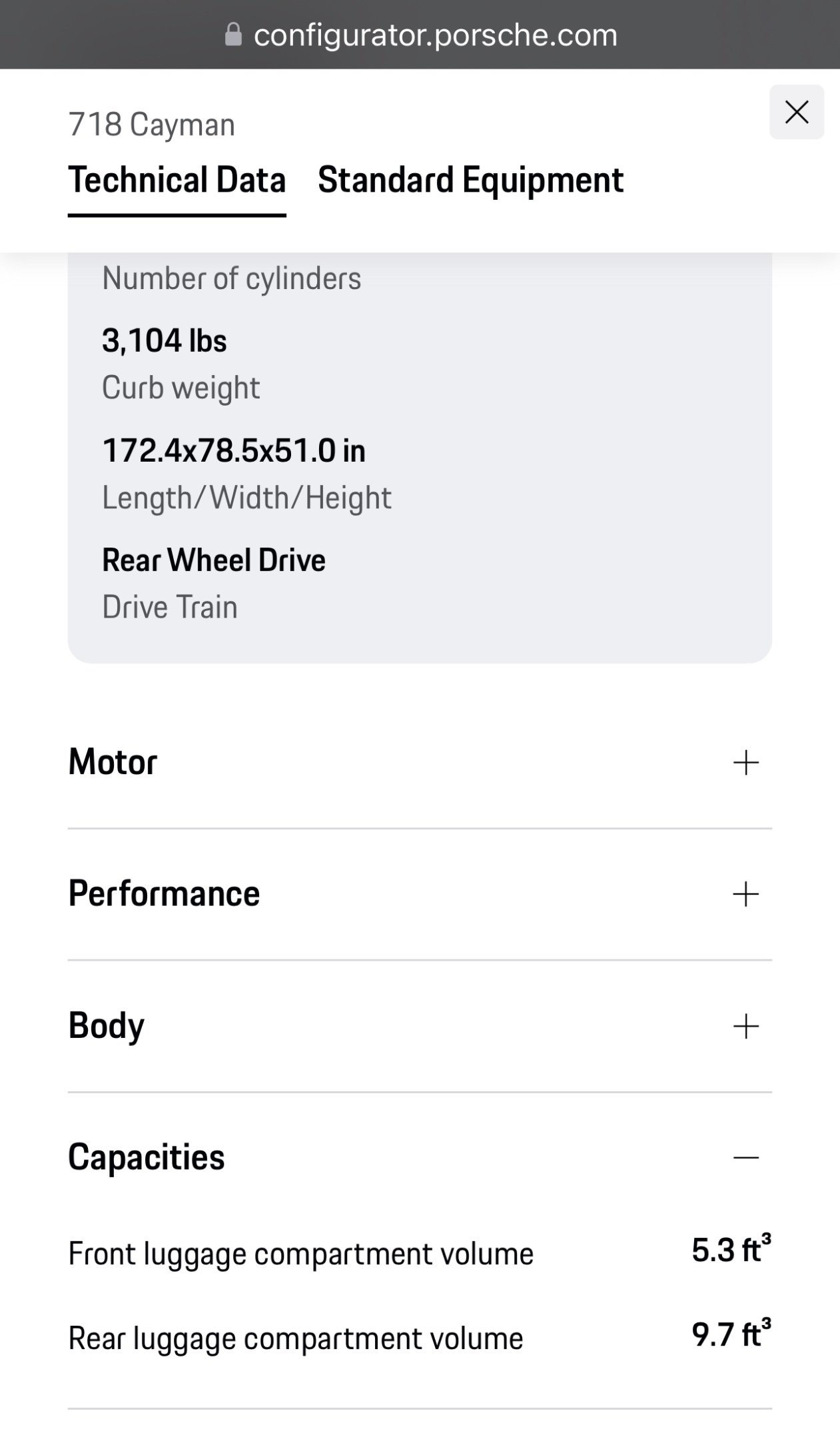Select the Technical Data tab
840x1439 pixels.
pyautogui.click(x=177, y=180)
